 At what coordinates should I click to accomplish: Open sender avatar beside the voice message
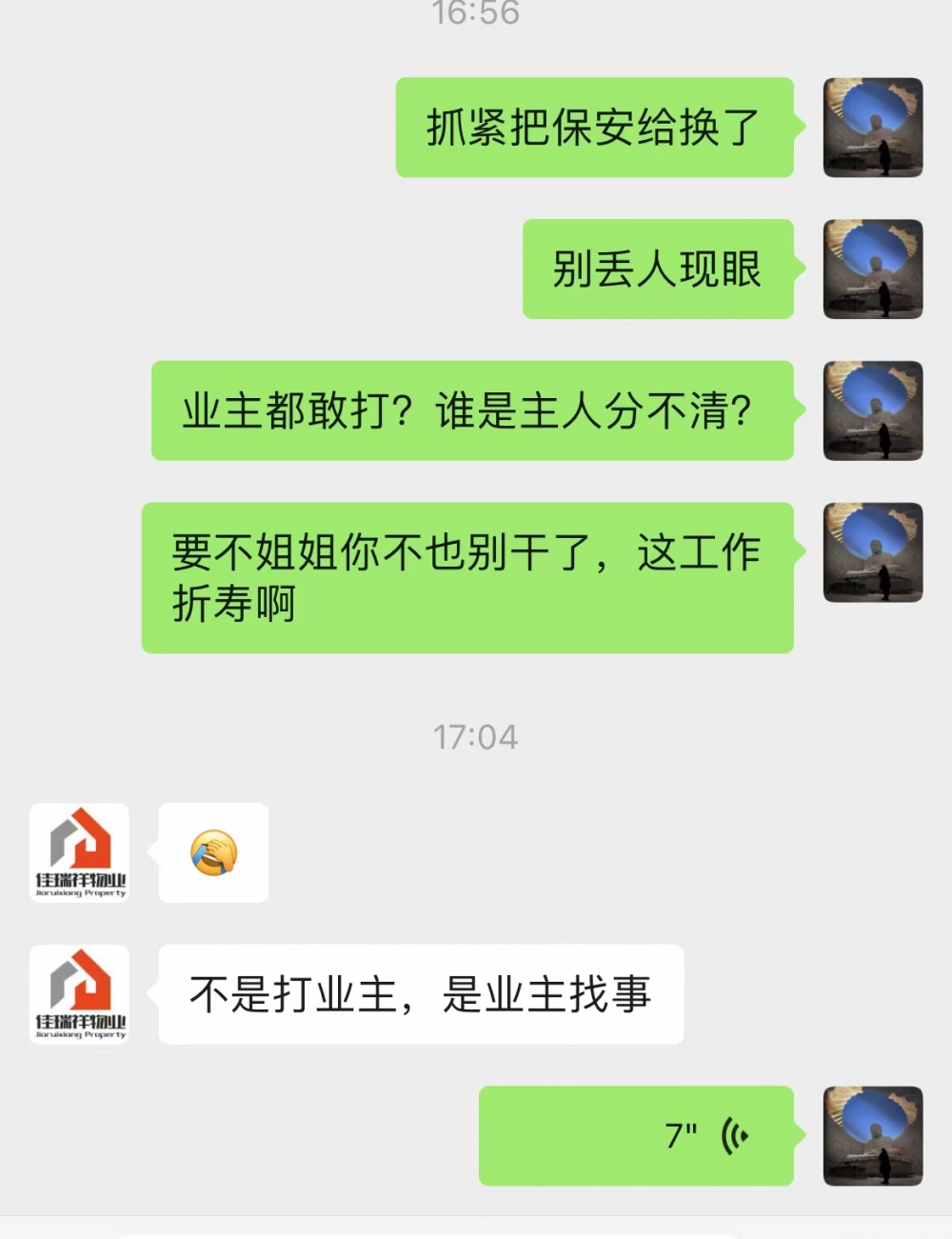[x=872, y=1135]
